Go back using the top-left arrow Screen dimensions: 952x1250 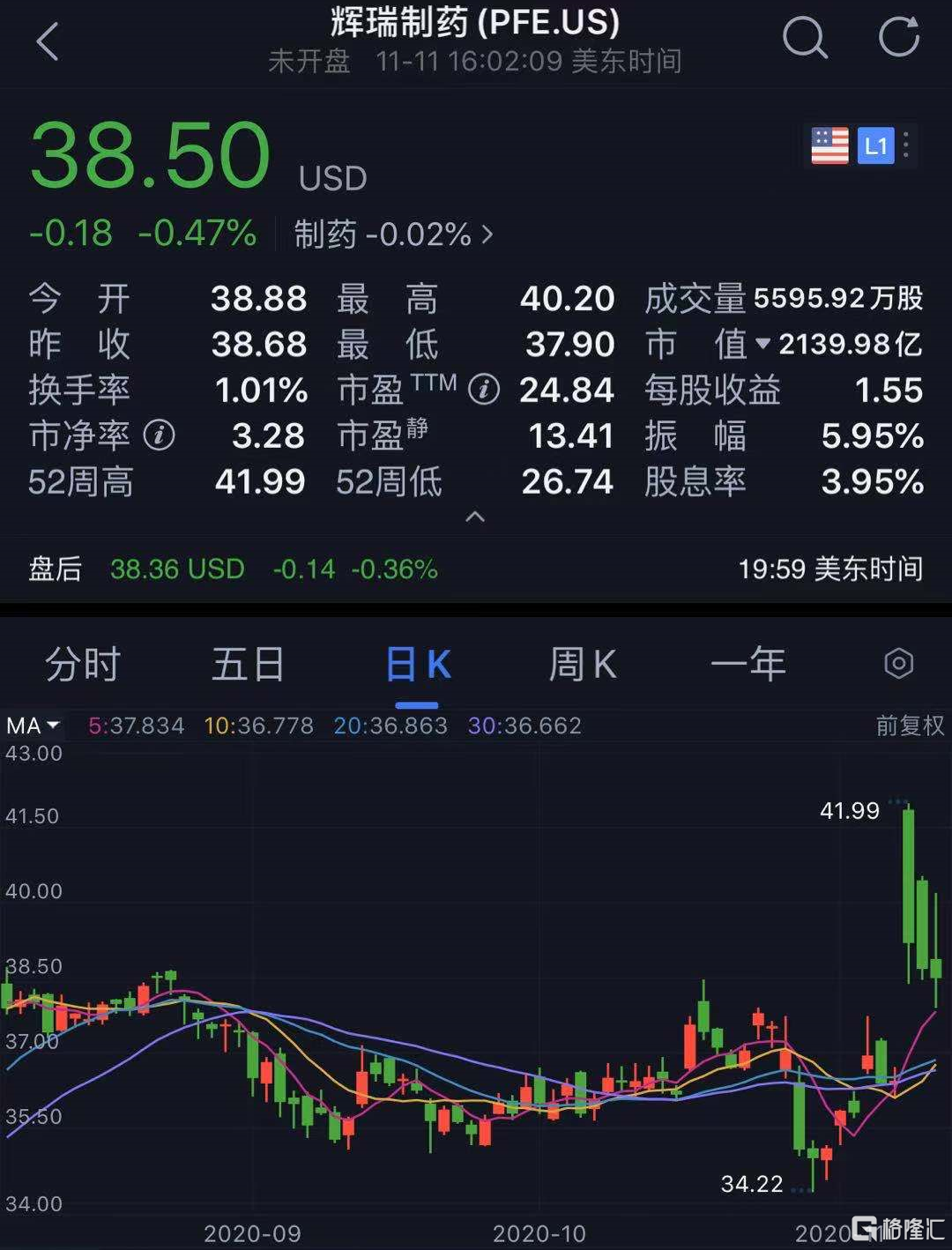(48, 41)
